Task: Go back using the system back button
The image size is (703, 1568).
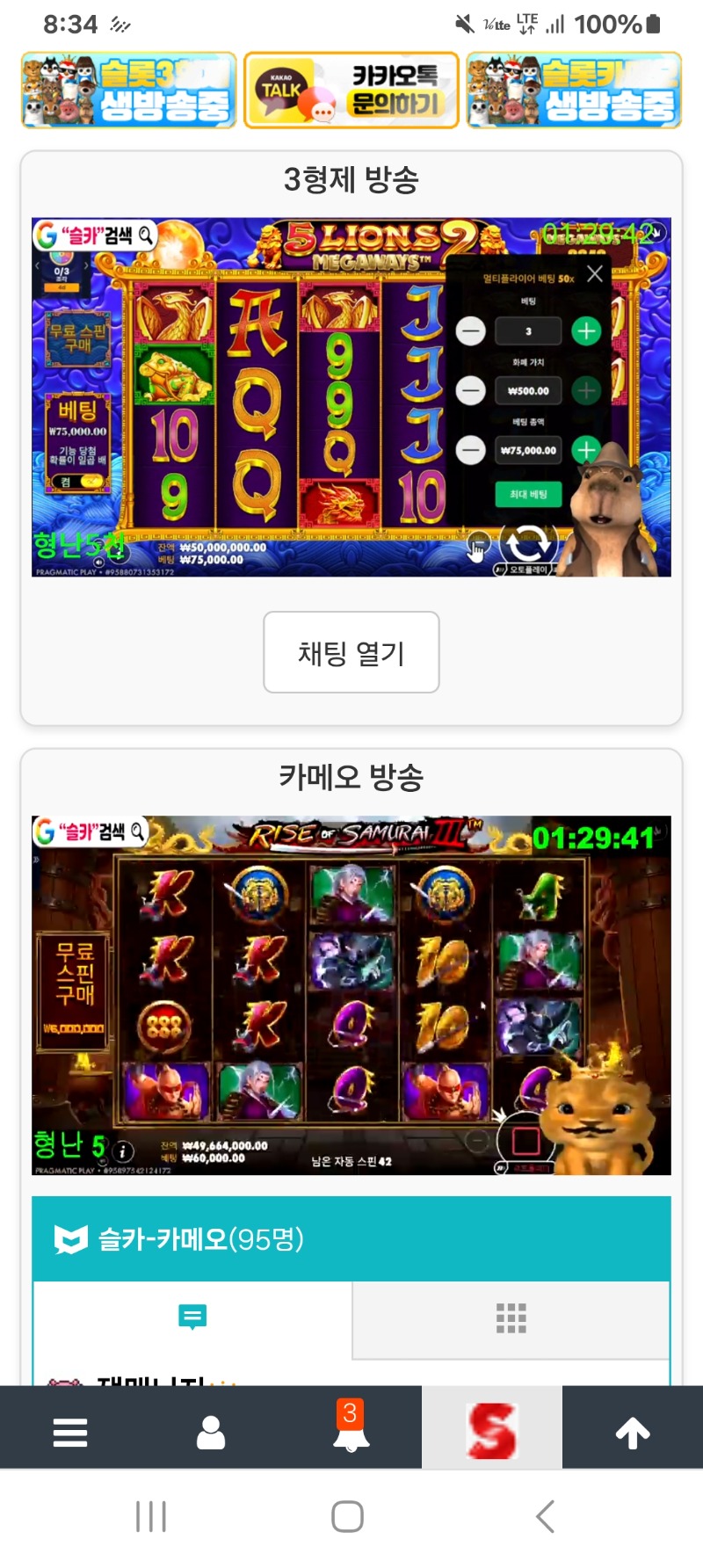Action: pyautogui.click(x=545, y=1516)
